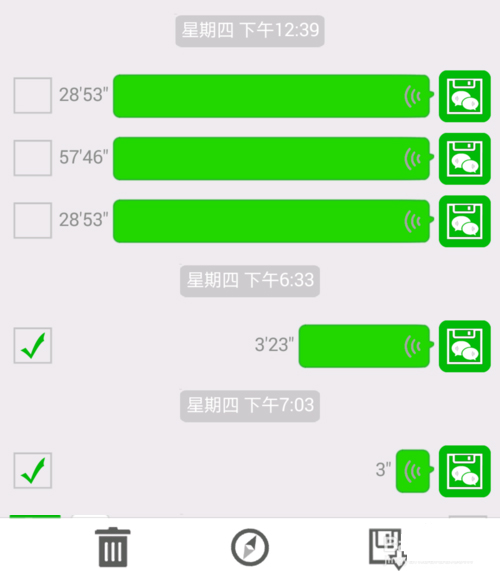This screenshot has height=571, width=500.
Task: Delete selected messages with the trash icon
Action: click(113, 547)
